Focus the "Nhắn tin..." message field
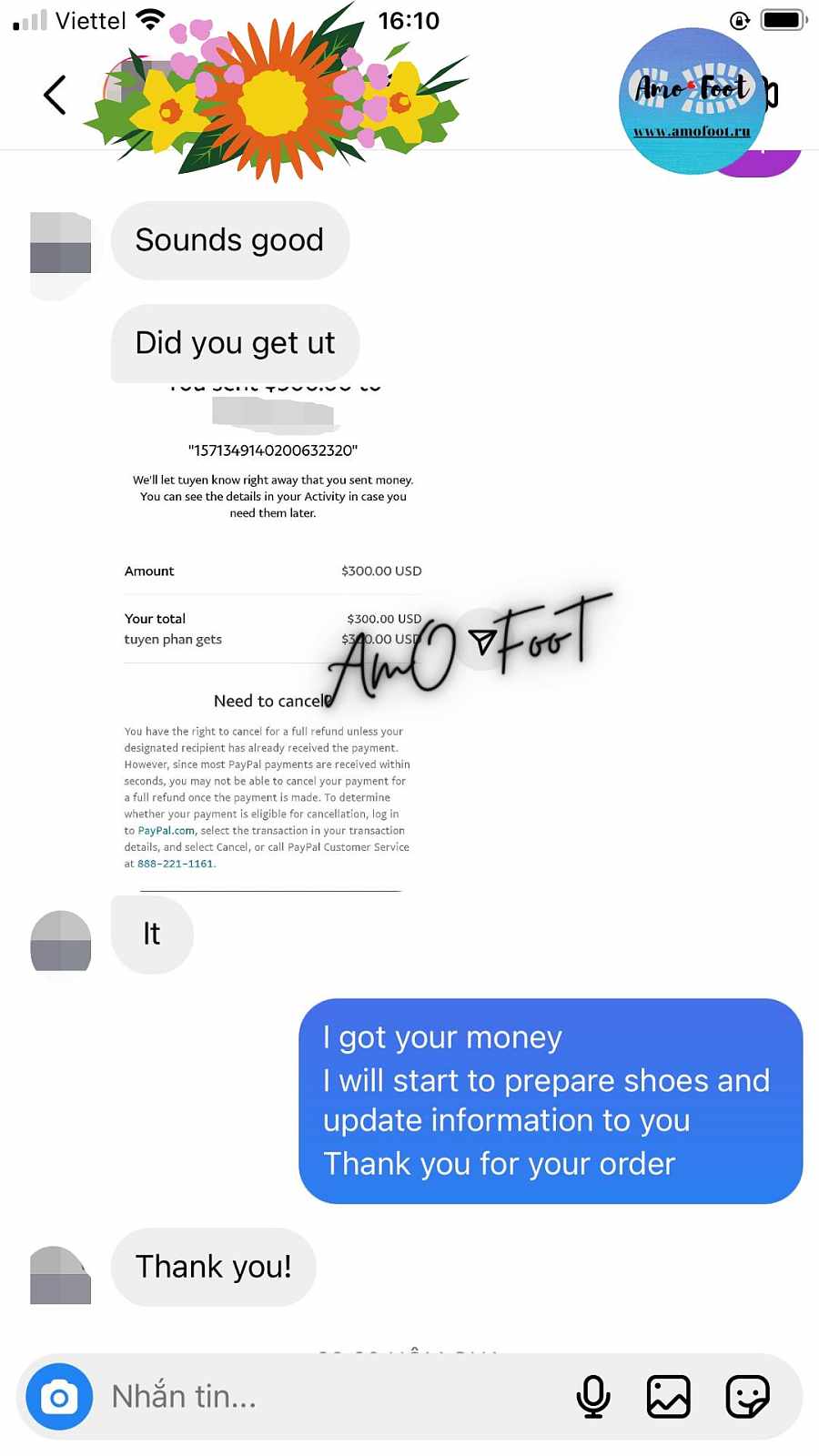Screen dimensions: 819x1456 328,1397
